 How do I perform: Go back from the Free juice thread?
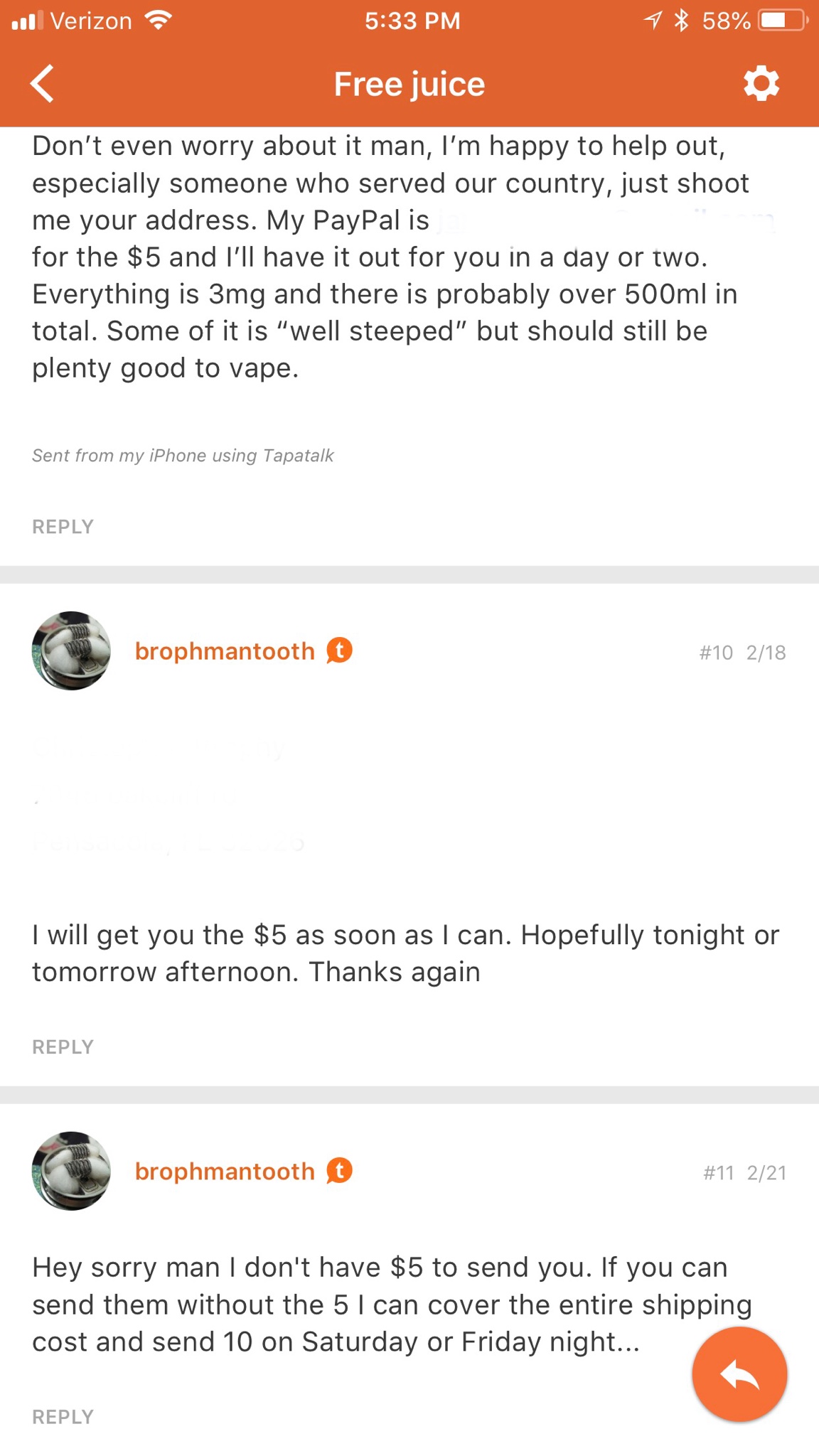tap(43, 84)
